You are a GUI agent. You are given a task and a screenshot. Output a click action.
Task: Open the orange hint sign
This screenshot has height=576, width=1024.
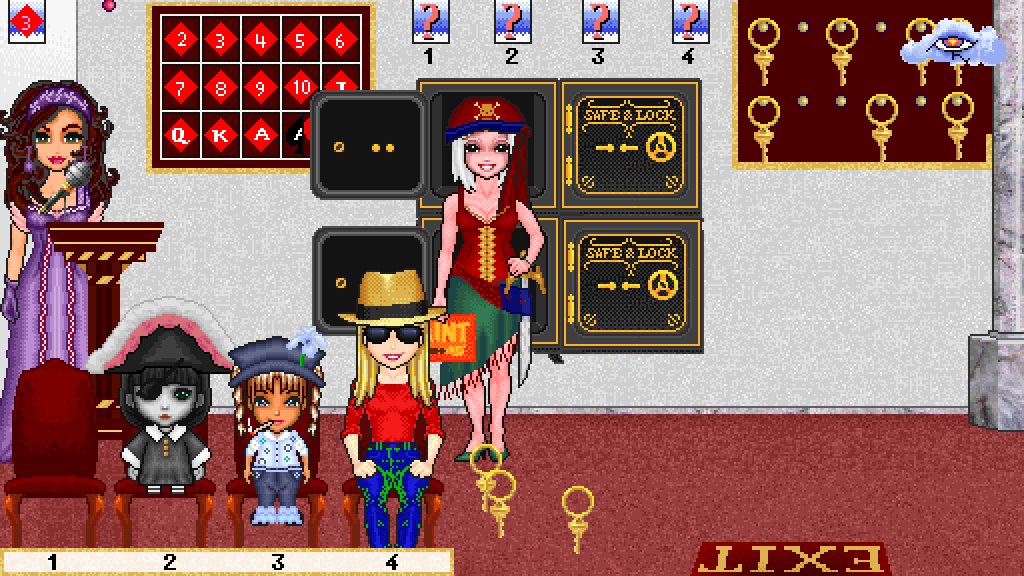[x=452, y=335]
